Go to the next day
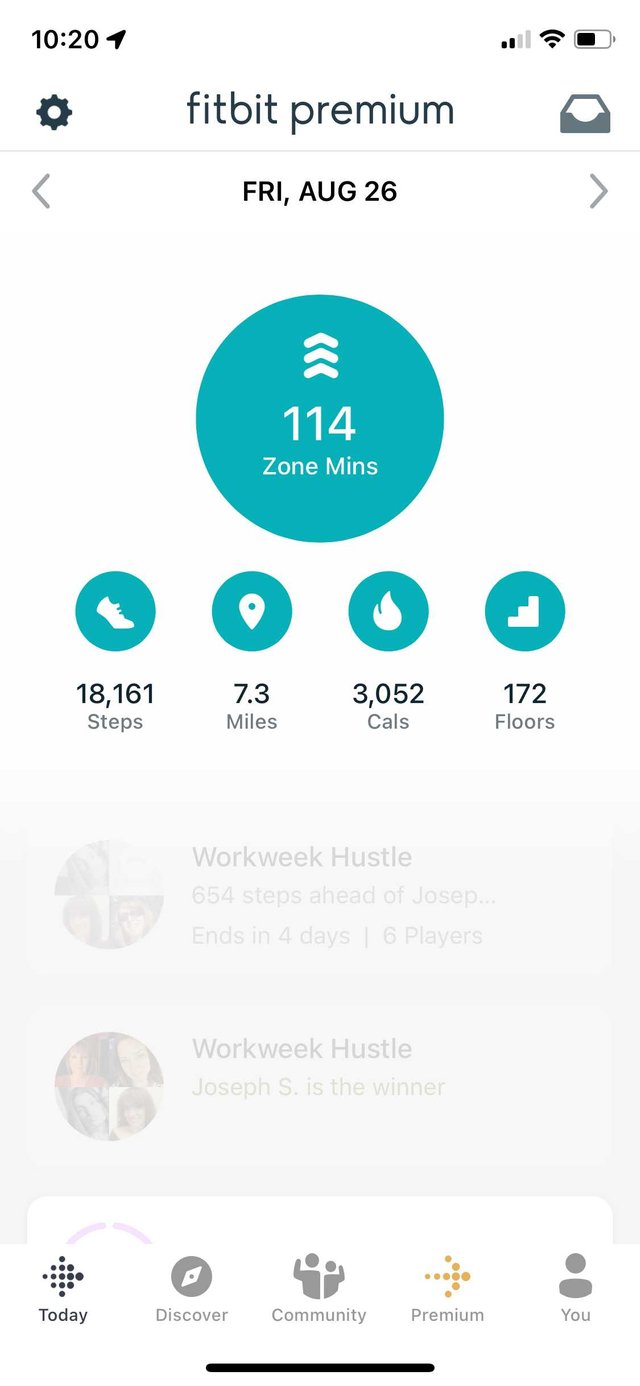The width and height of the screenshot is (640, 1386). (x=598, y=190)
